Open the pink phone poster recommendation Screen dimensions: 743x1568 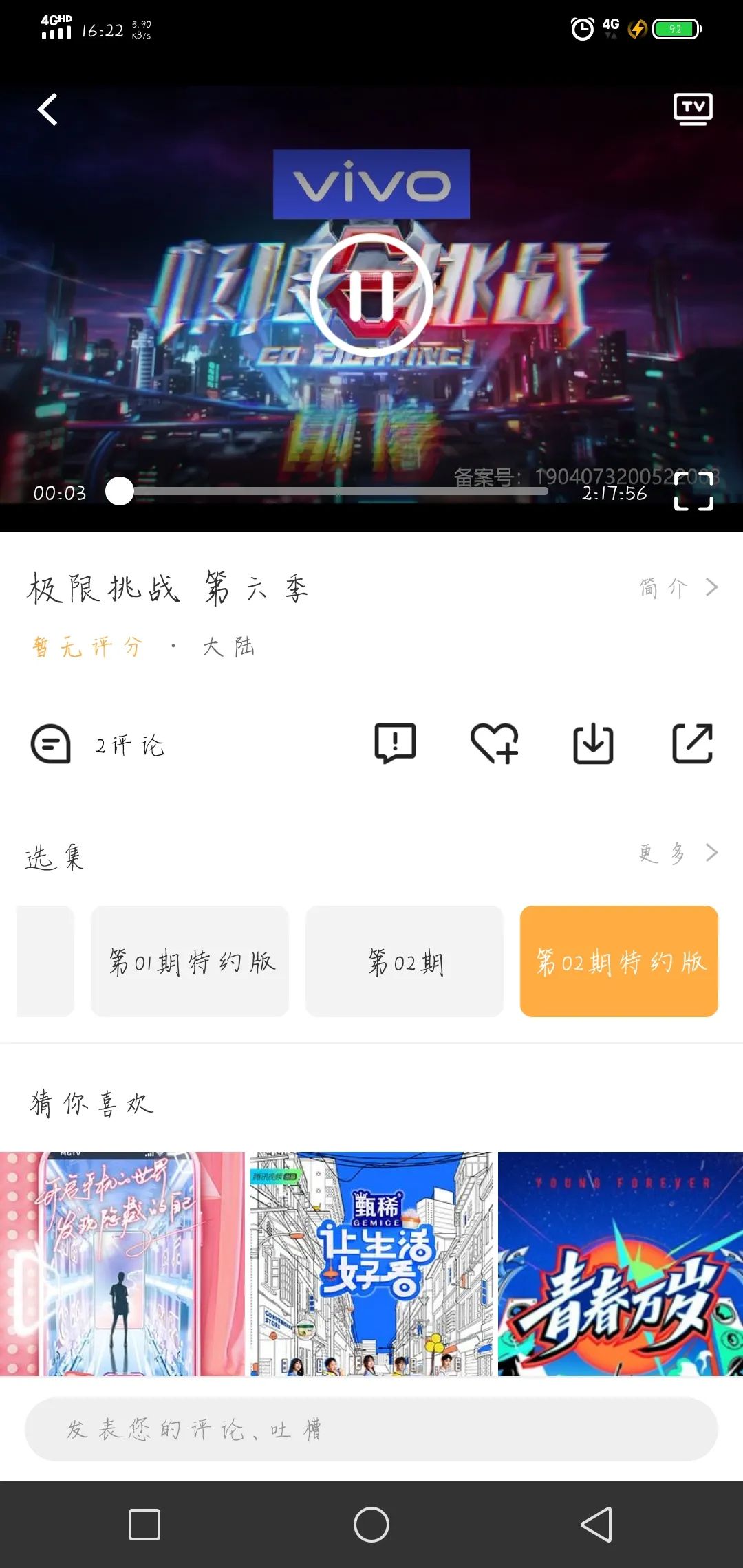[122, 1264]
